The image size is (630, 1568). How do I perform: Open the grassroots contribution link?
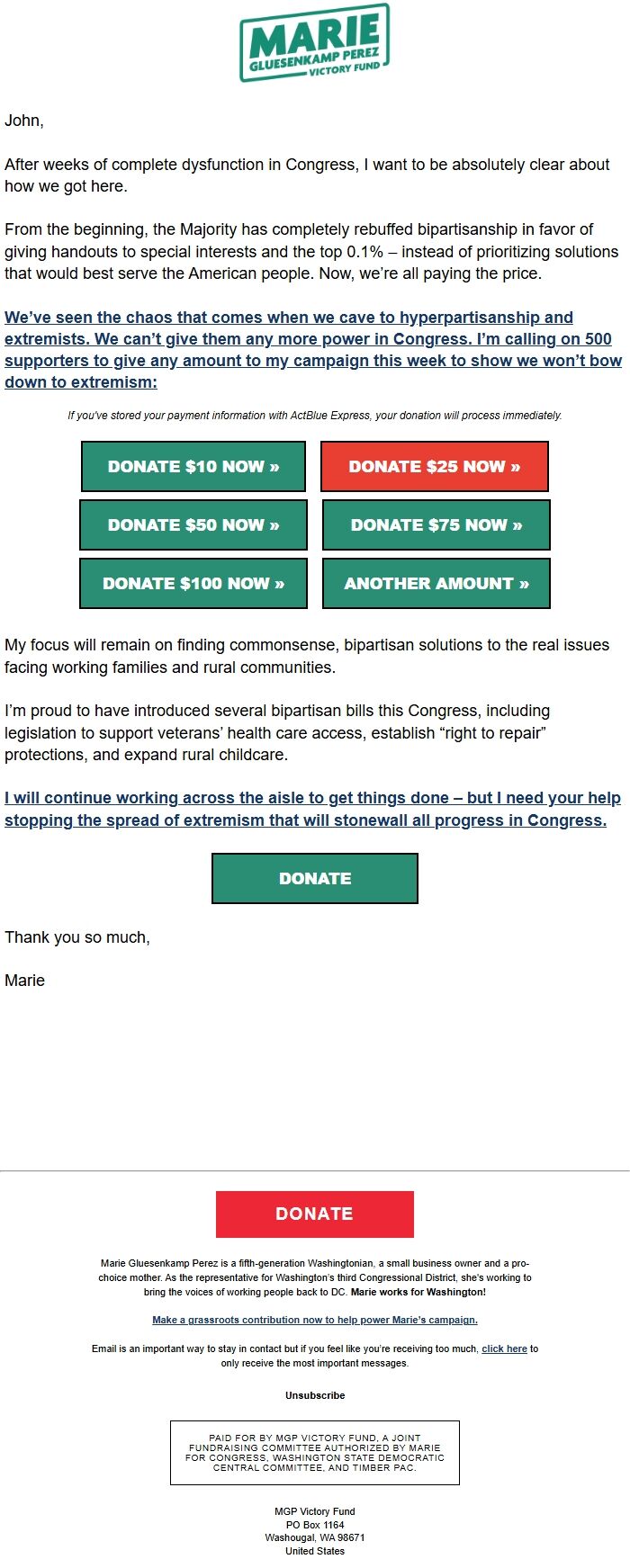[315, 1320]
